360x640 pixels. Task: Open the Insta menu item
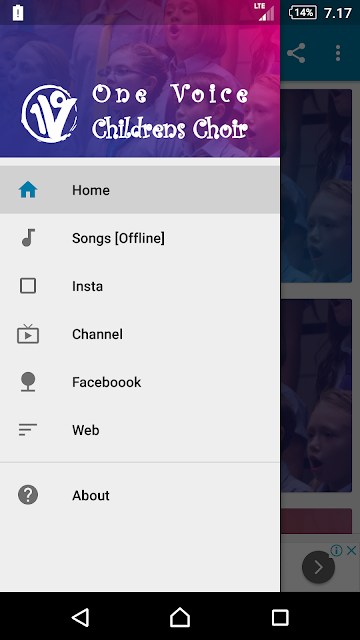point(140,286)
